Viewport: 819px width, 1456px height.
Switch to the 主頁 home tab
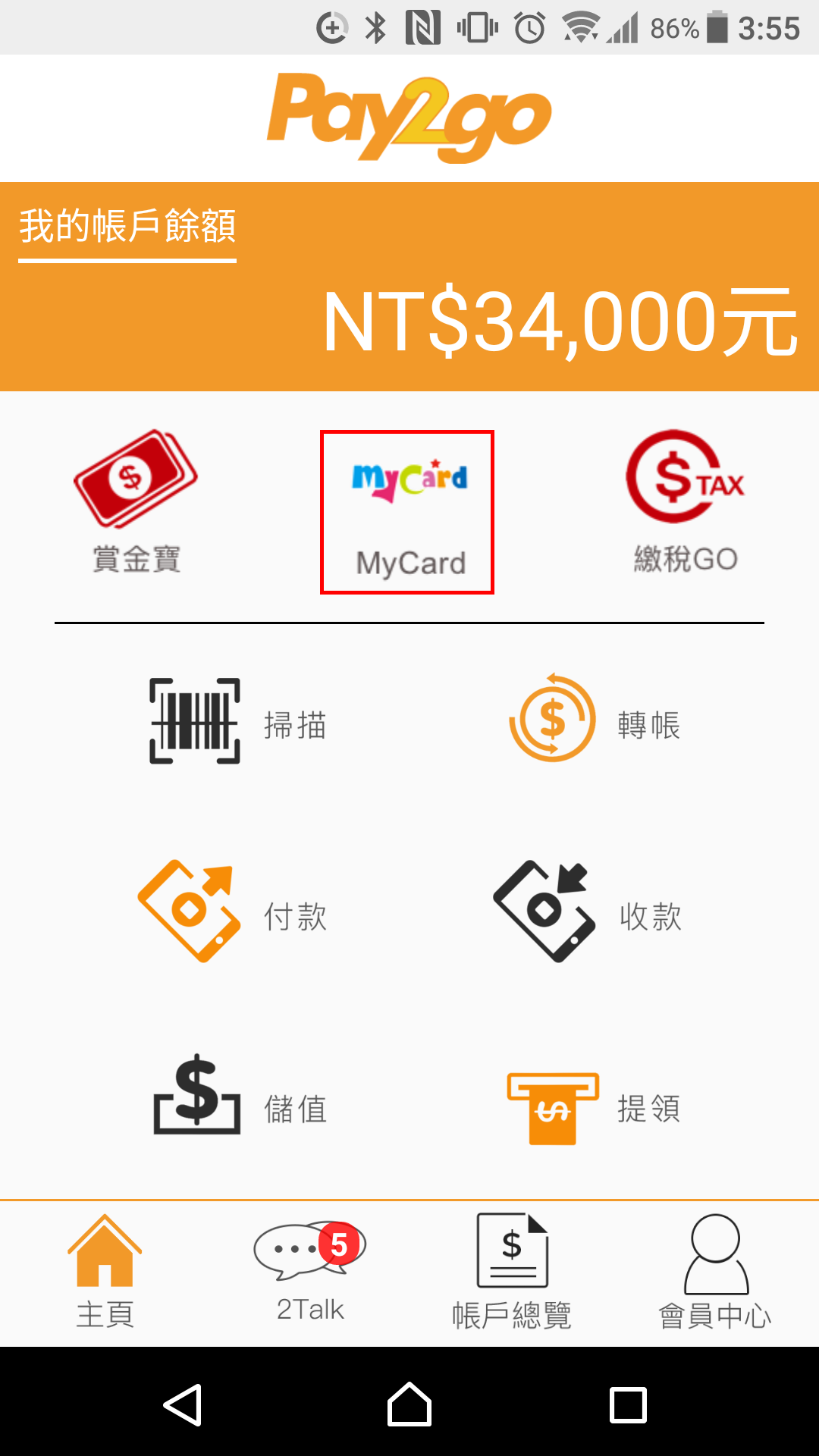[105, 1272]
